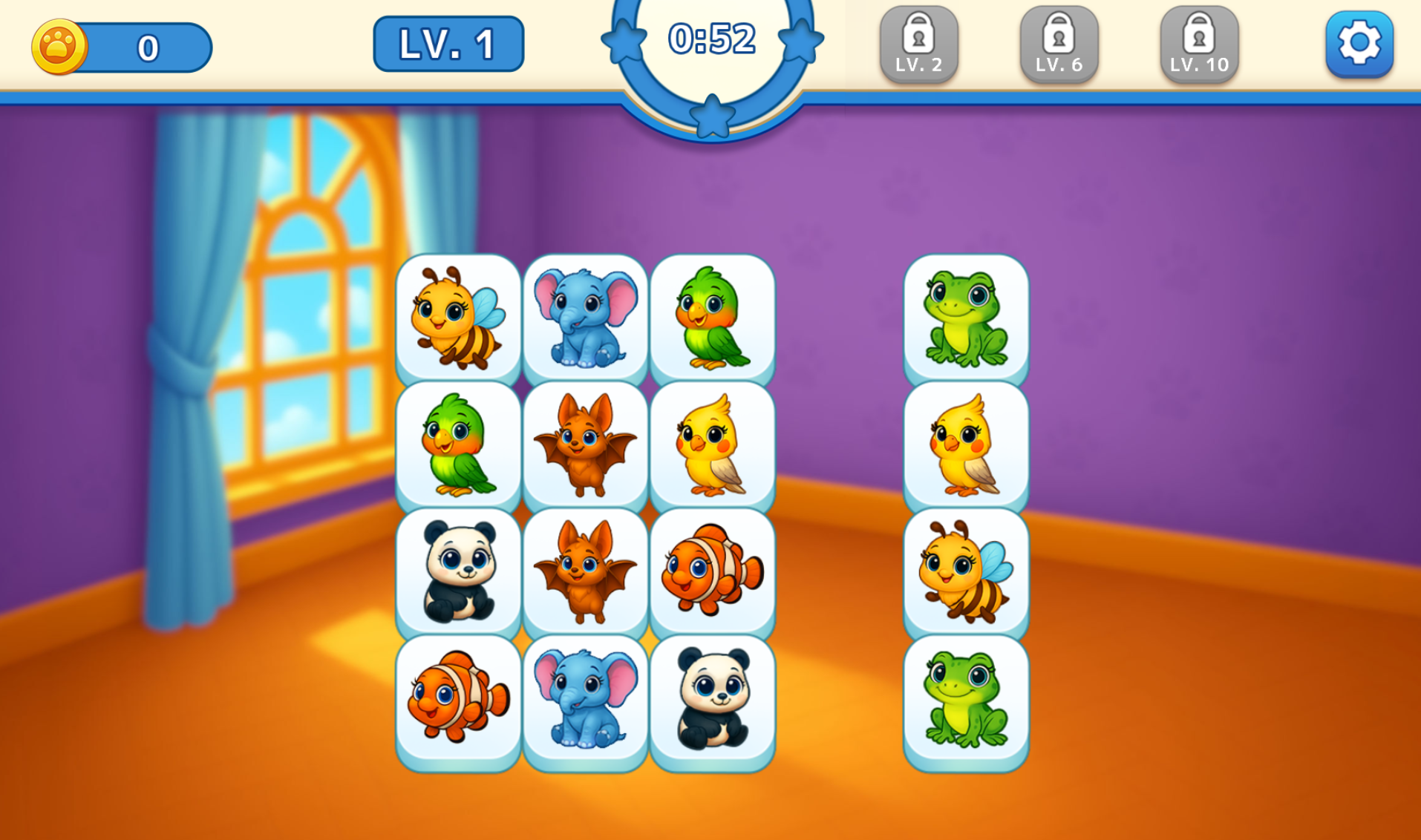Tap the cockatiel tile next to the bat

(x=712, y=444)
